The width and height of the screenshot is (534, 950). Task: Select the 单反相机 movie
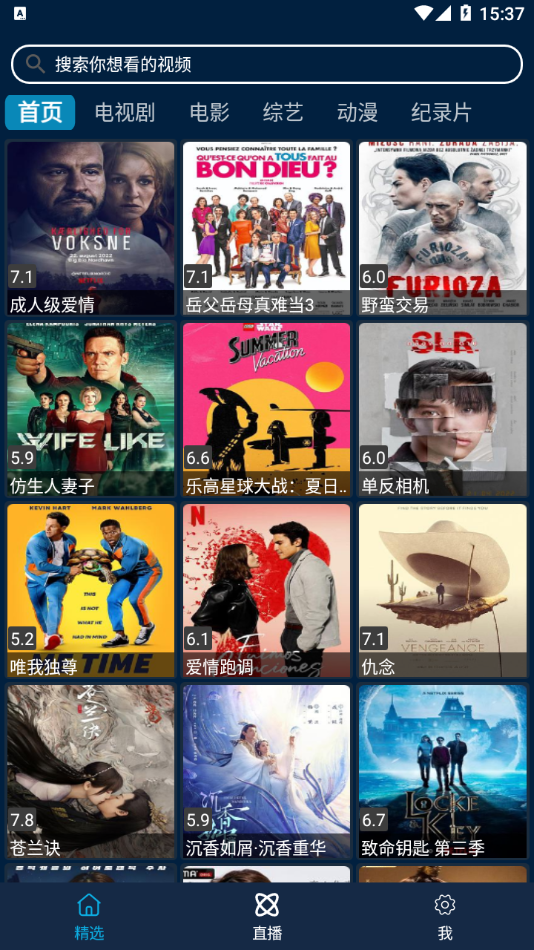442,410
